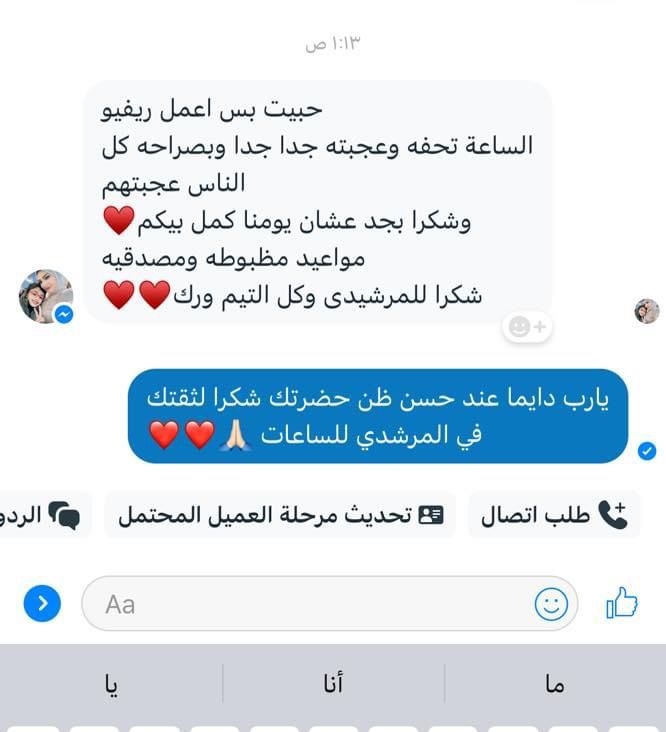Tap the طلب اتصال button
This screenshot has width=666, height=732.
(x=554, y=516)
